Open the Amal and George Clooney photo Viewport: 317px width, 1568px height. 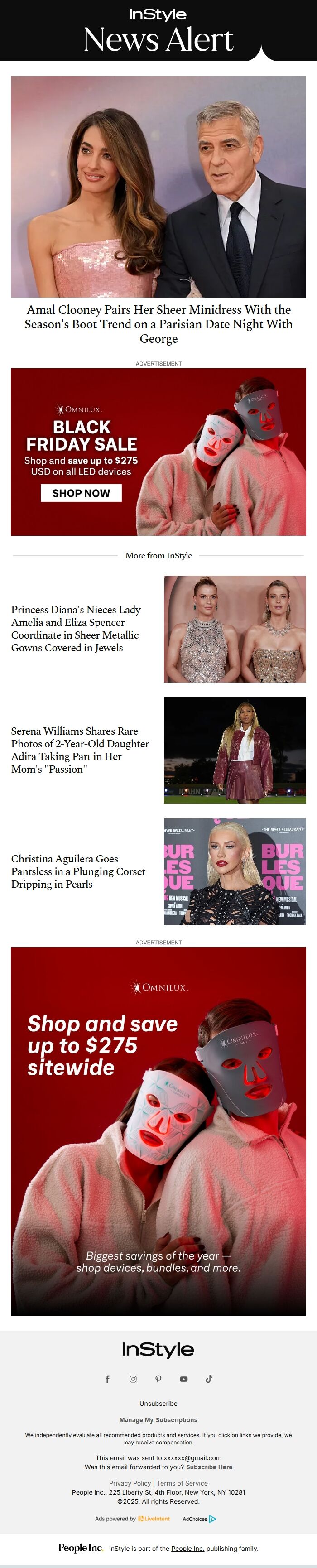(158, 186)
